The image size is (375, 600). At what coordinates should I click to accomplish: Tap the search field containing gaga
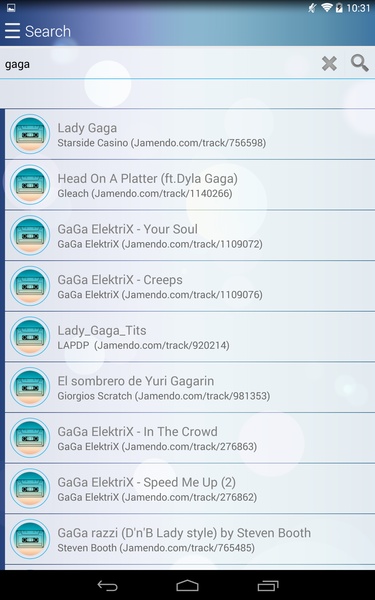coord(159,64)
